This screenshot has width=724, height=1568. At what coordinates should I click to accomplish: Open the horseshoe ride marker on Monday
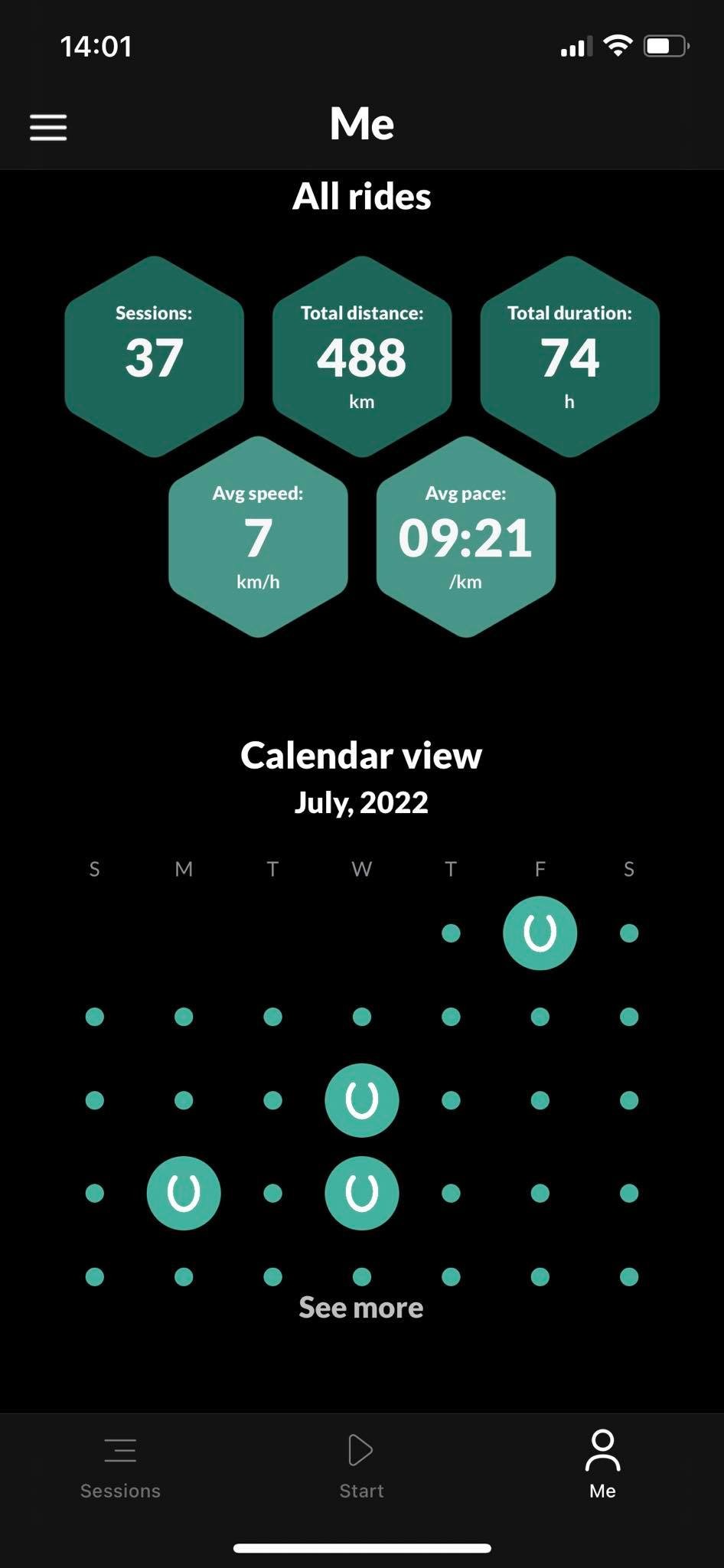point(184,1193)
